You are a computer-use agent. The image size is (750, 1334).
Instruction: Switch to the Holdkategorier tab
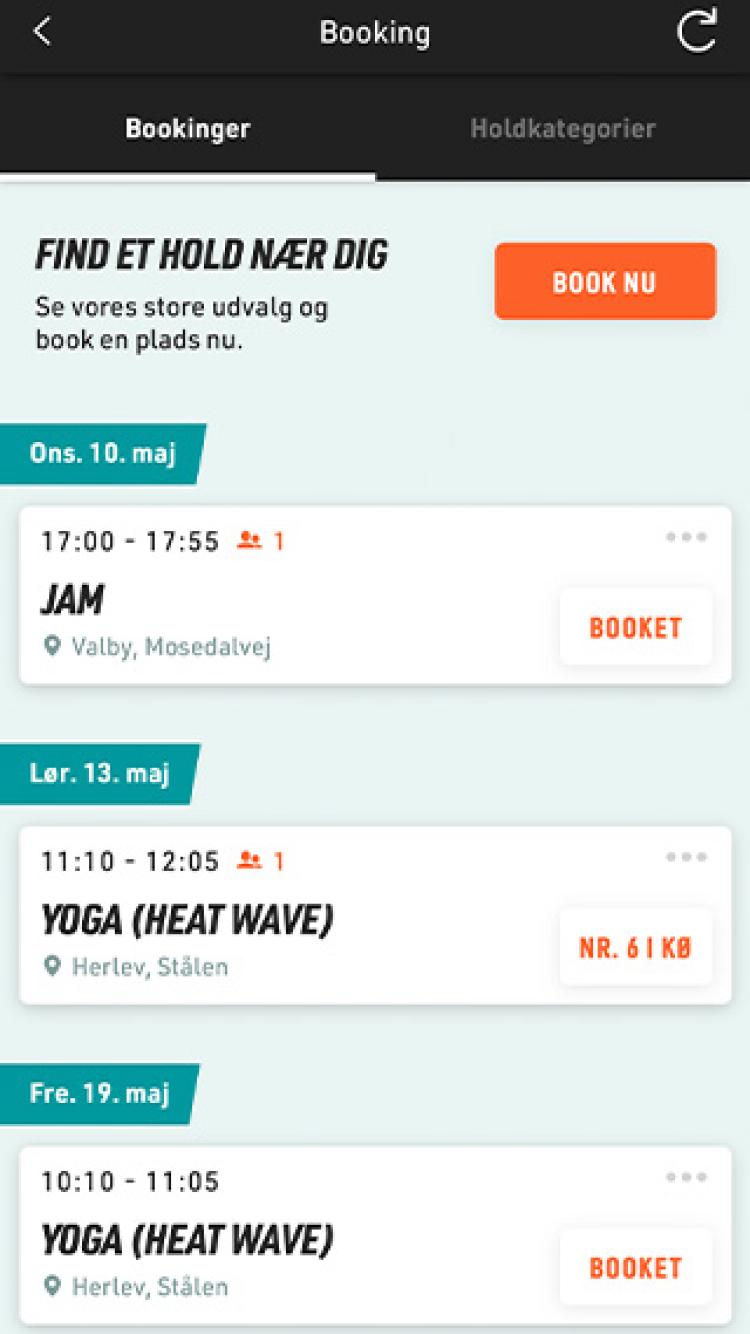(x=562, y=129)
